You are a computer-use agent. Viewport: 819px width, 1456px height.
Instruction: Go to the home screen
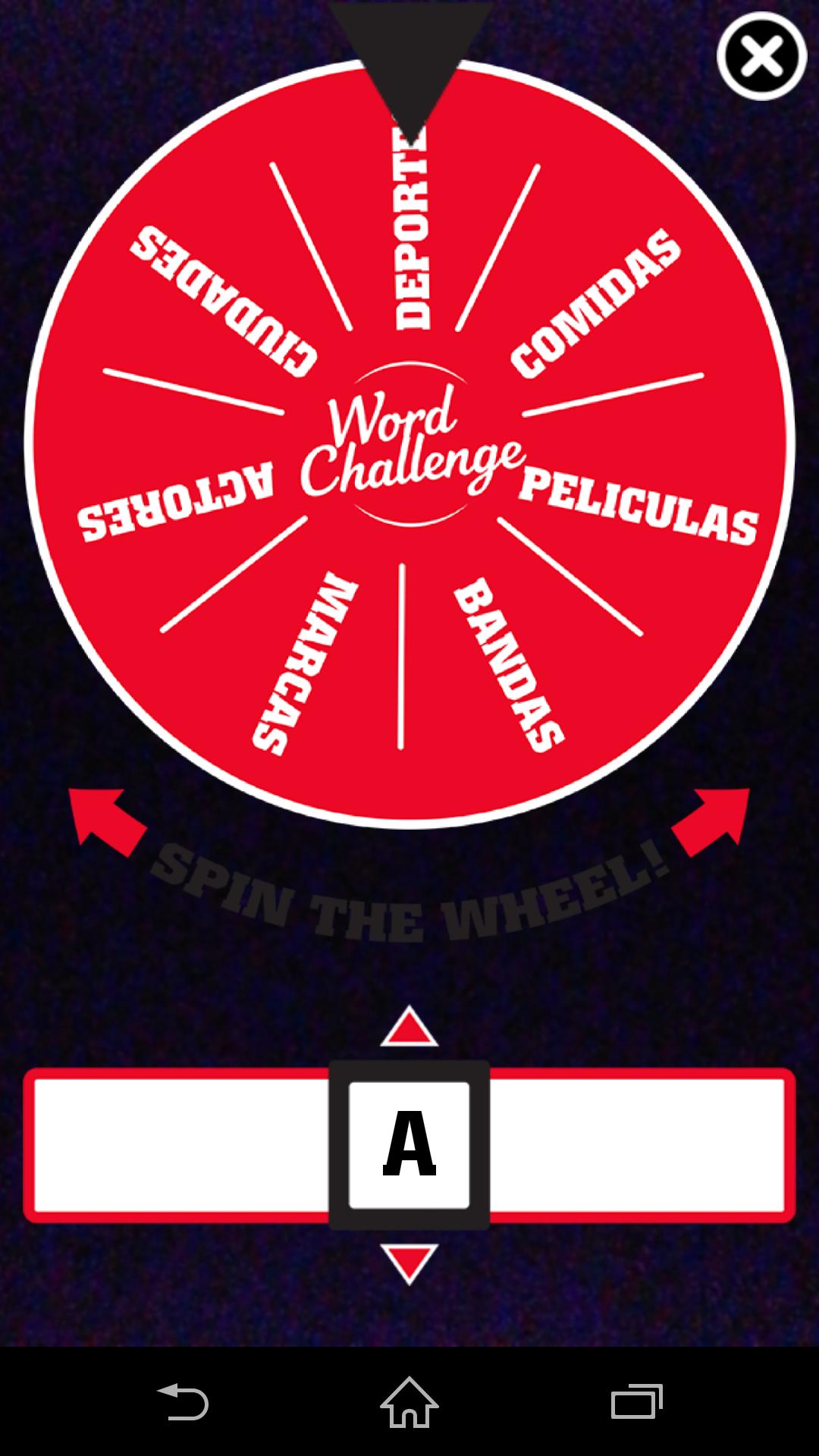tap(409, 1401)
